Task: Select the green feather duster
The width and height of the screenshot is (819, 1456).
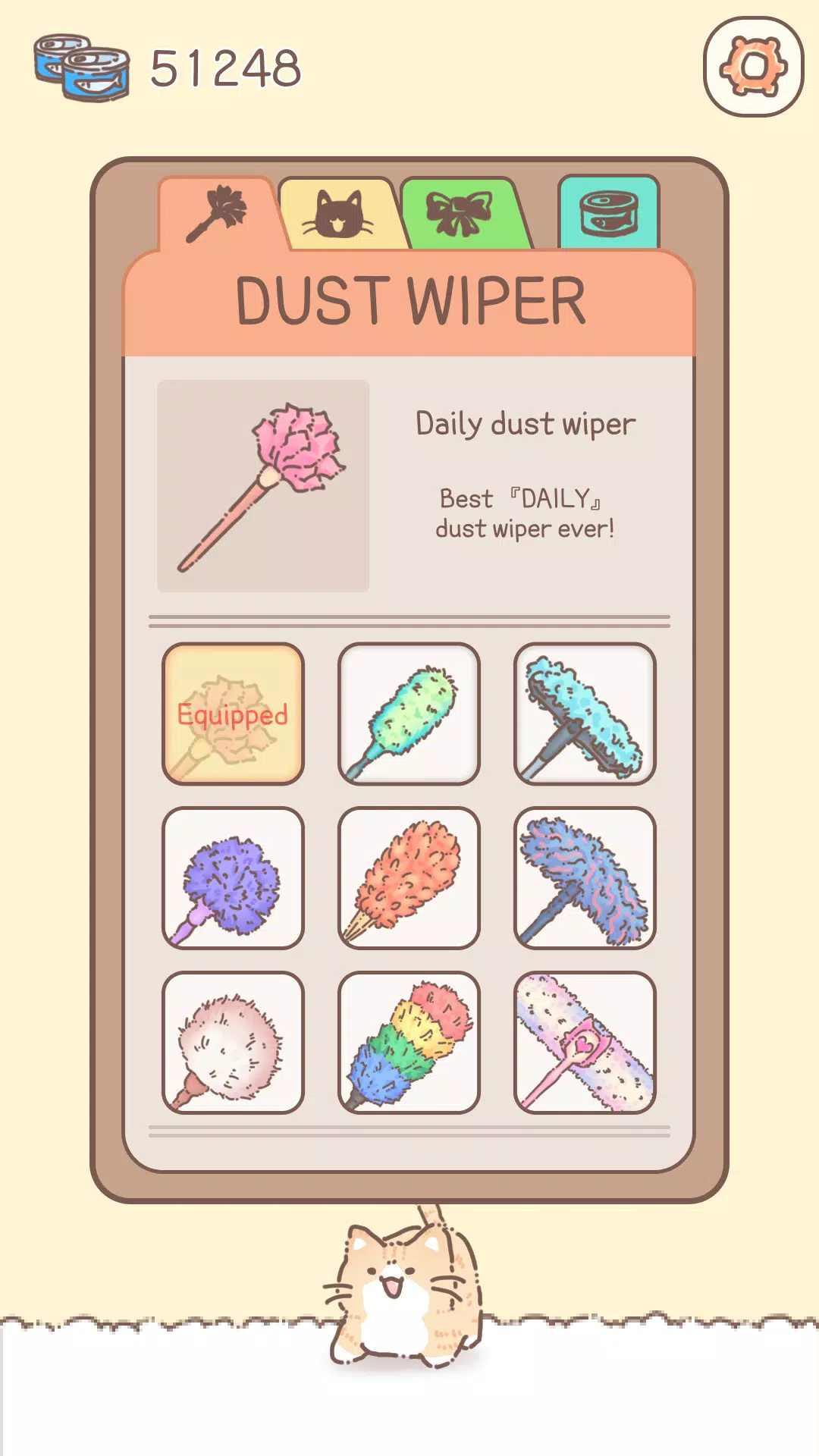Action: (409, 714)
